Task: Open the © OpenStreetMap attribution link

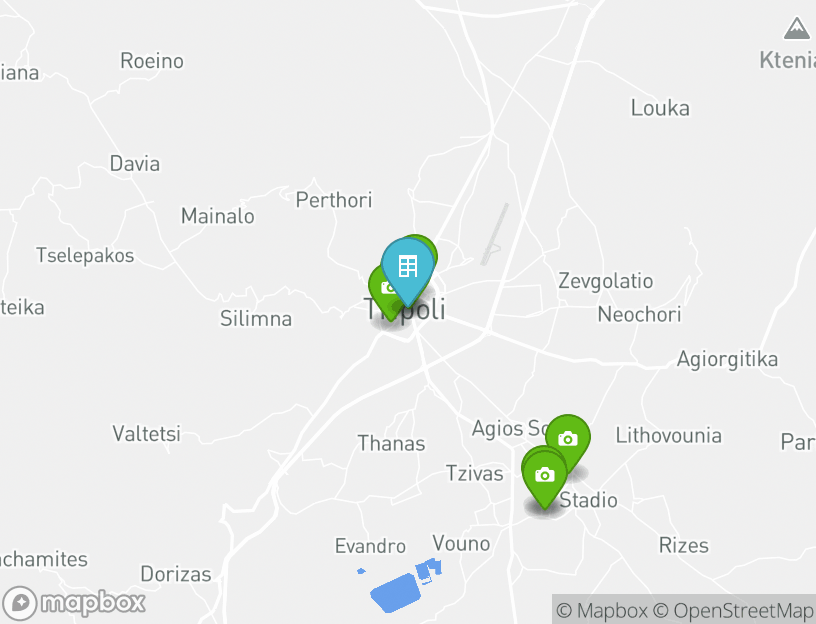Action: coord(733,610)
